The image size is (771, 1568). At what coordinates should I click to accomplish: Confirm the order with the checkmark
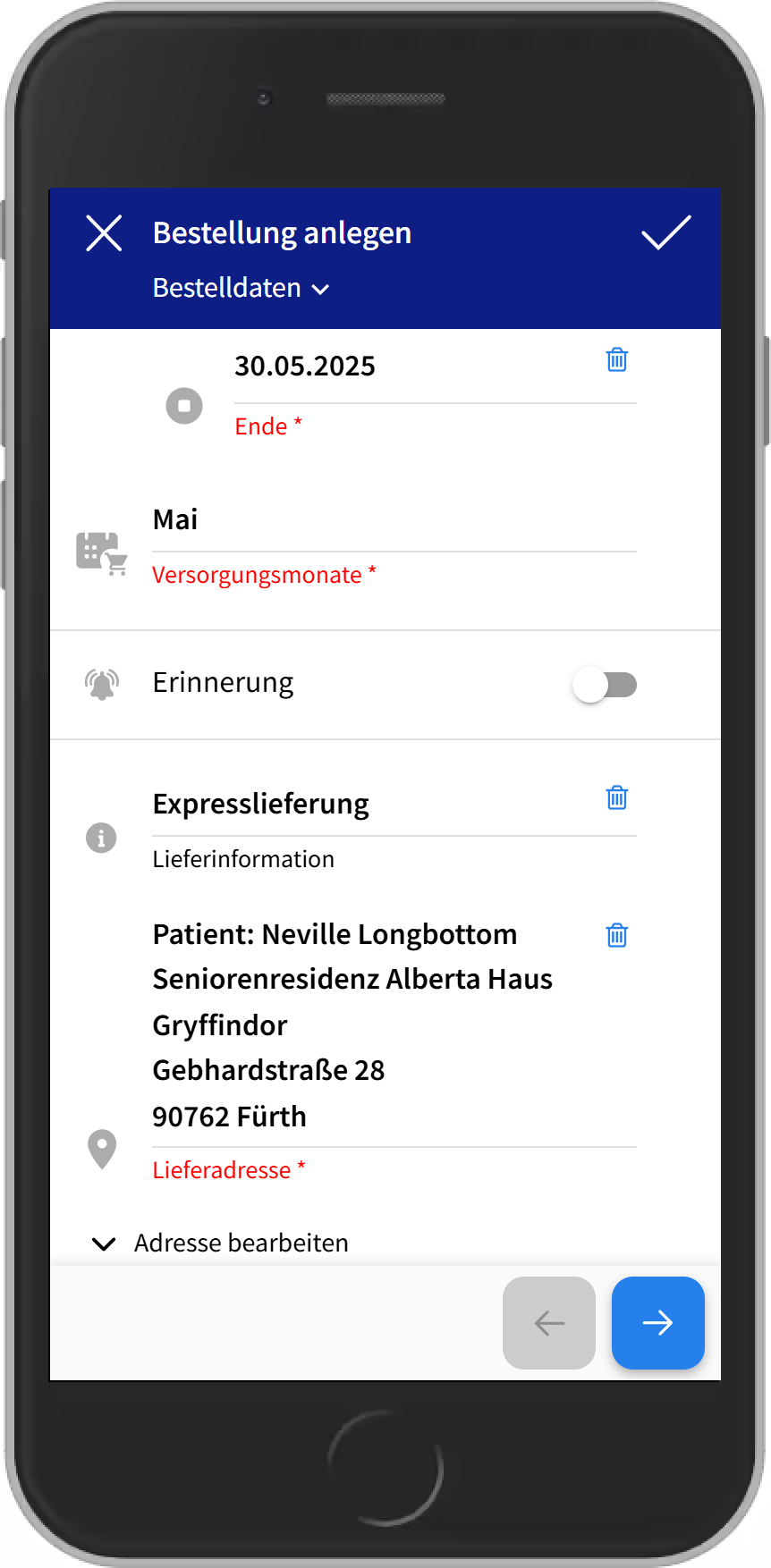click(665, 233)
